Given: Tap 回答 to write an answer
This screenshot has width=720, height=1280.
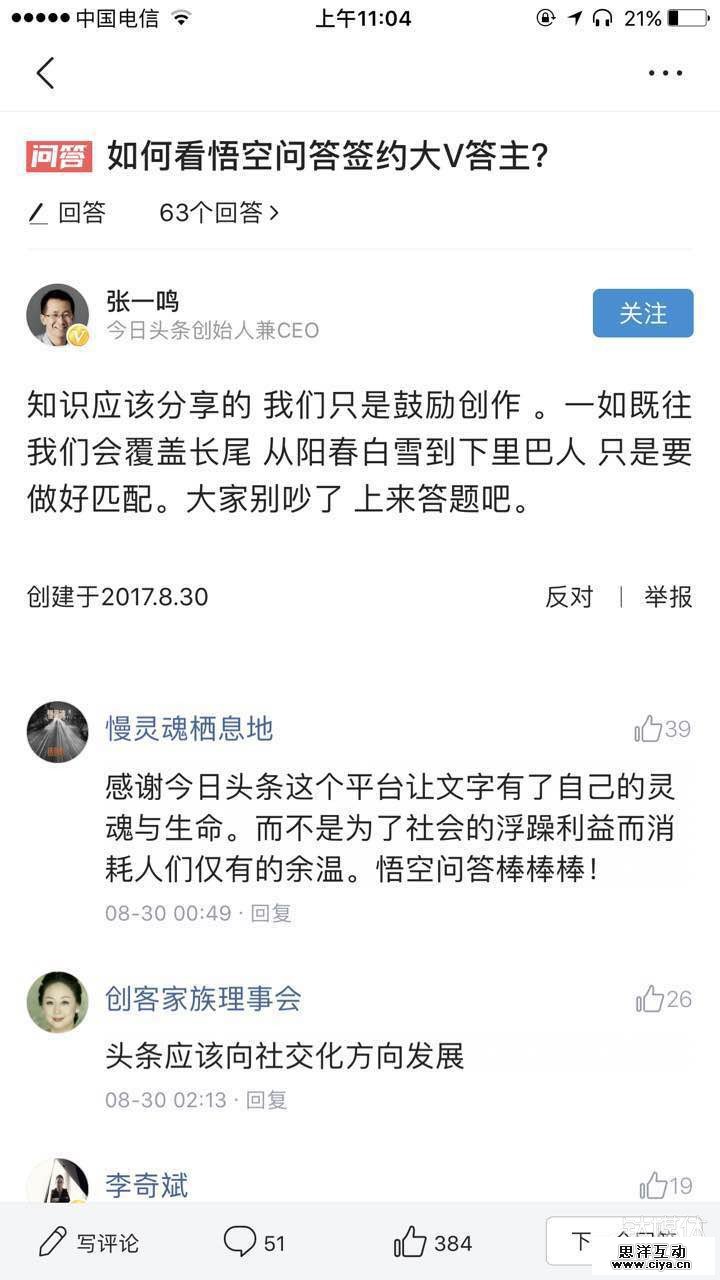Looking at the screenshot, I should coord(67,212).
